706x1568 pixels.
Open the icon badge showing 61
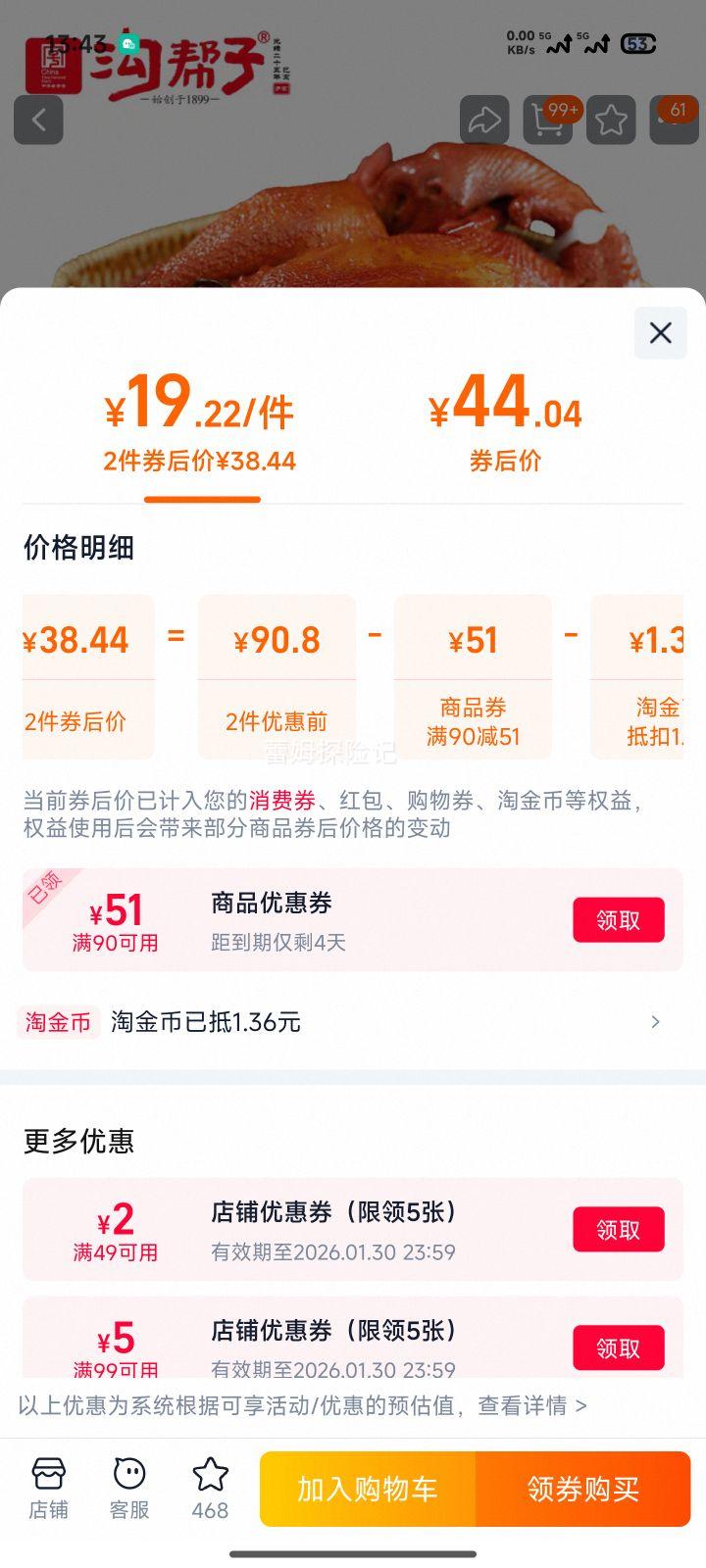tap(675, 120)
